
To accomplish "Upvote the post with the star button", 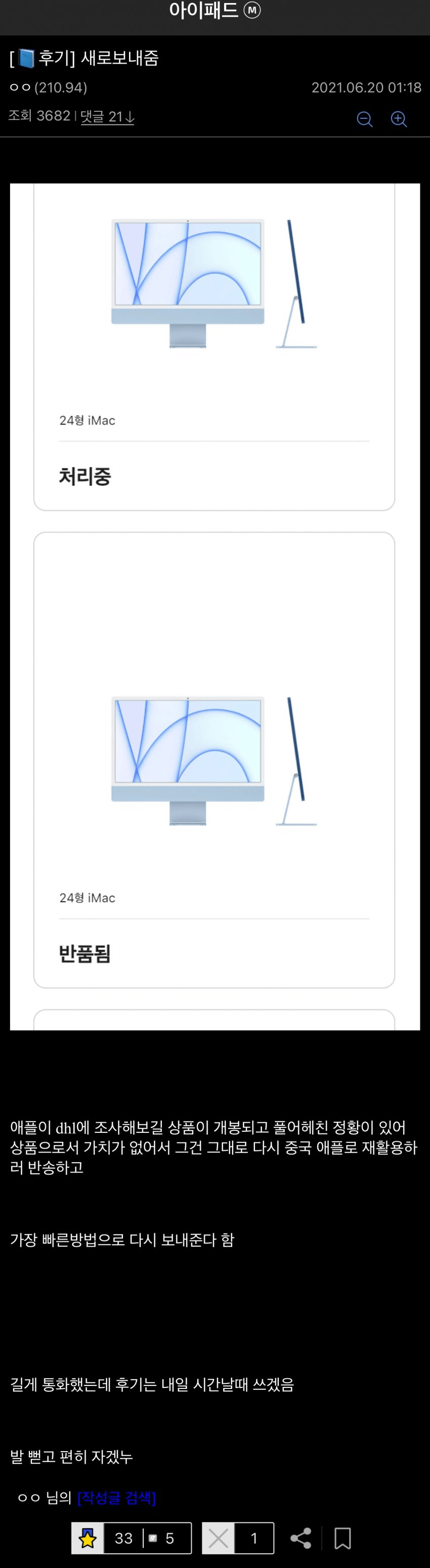I will click(x=88, y=1539).
